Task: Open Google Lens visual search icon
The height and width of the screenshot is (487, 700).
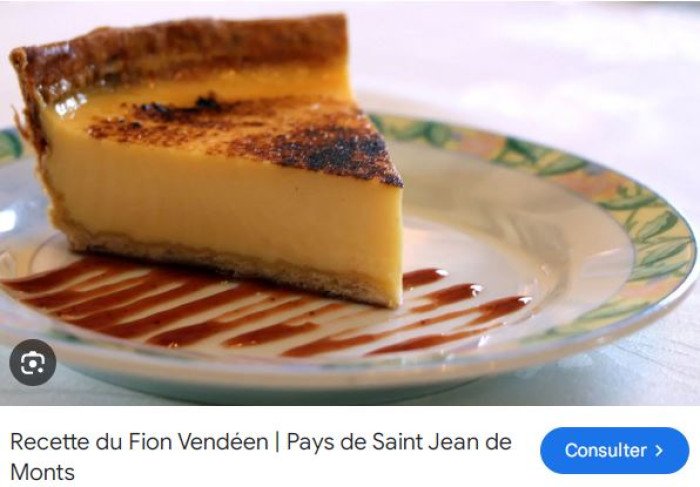Action: pyautogui.click(x=33, y=362)
